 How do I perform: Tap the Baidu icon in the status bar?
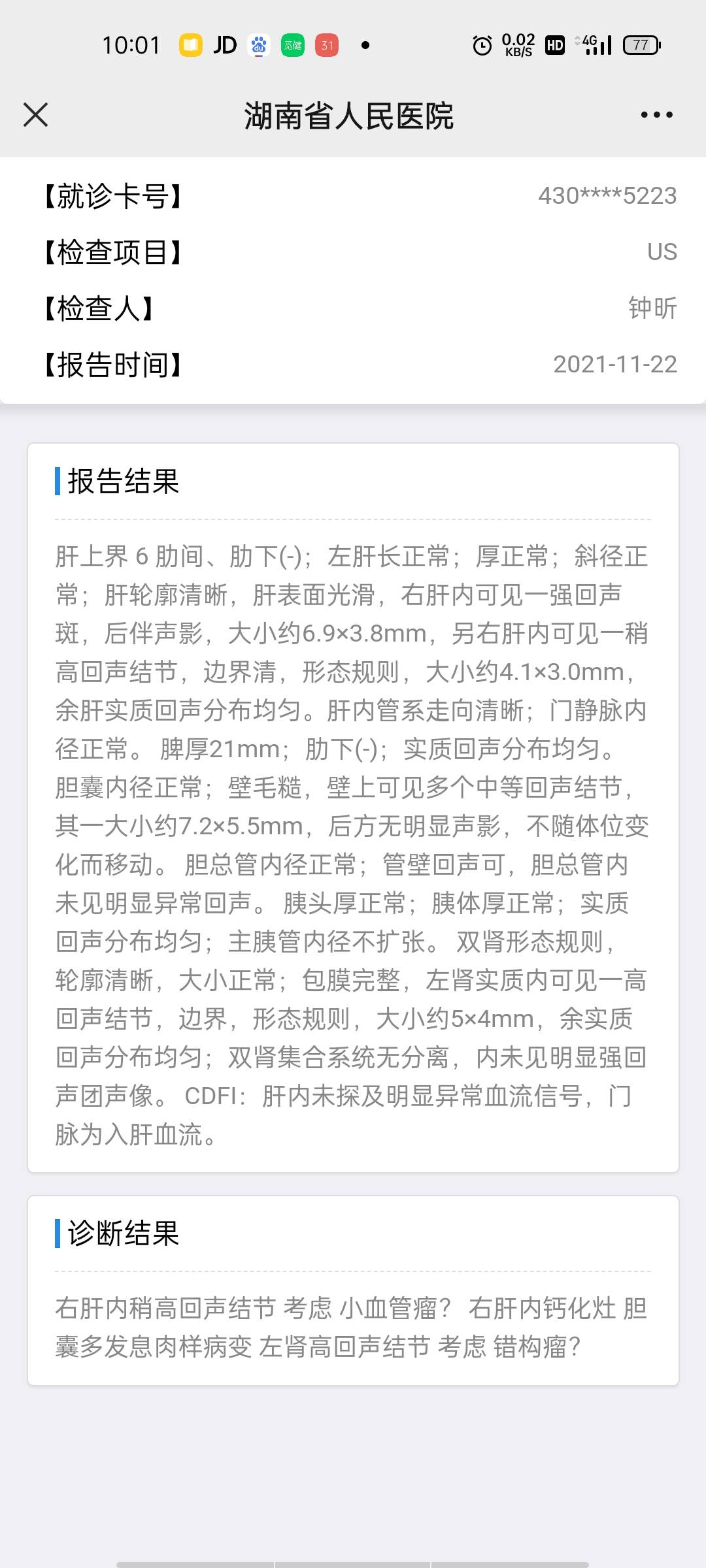tap(259, 45)
